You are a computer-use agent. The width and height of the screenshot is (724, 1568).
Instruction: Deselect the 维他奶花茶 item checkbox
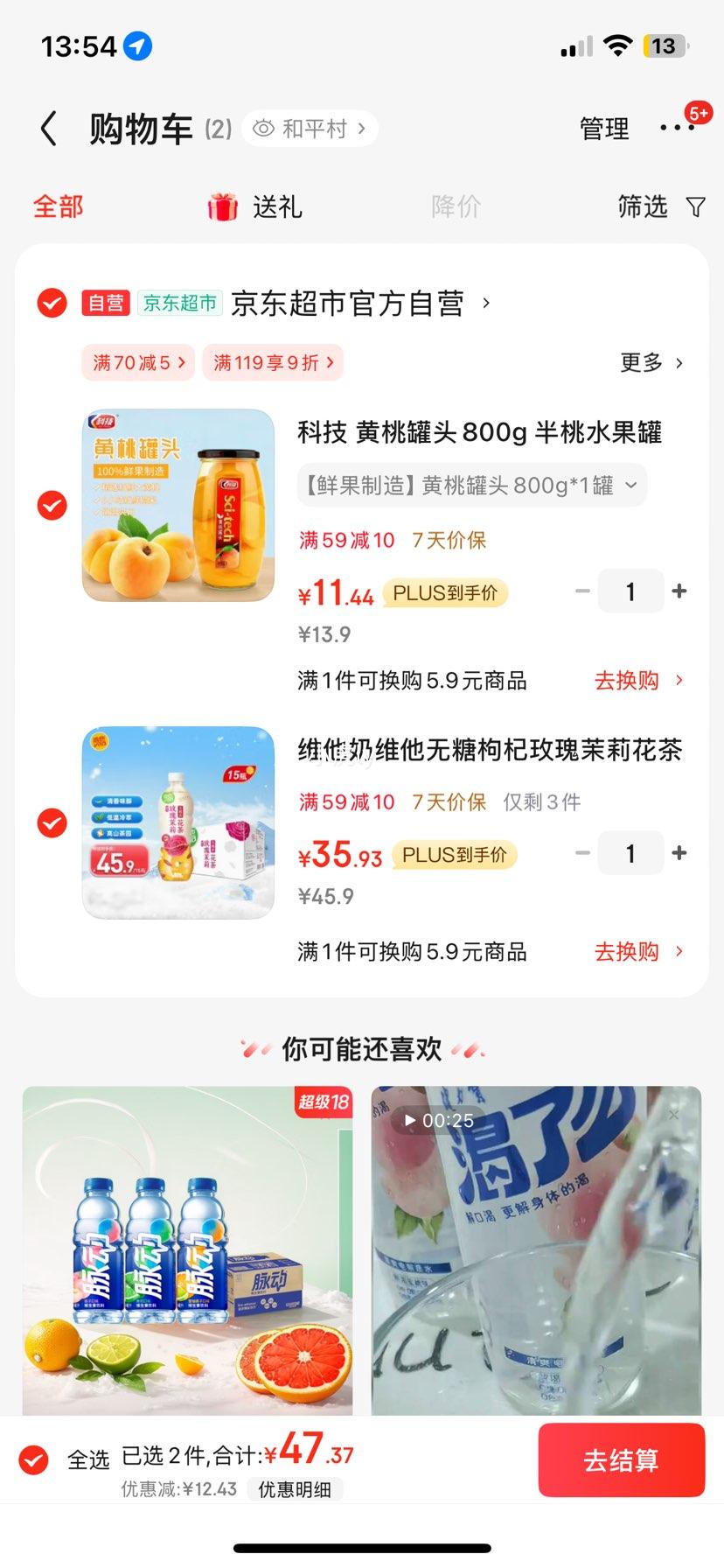click(x=52, y=823)
